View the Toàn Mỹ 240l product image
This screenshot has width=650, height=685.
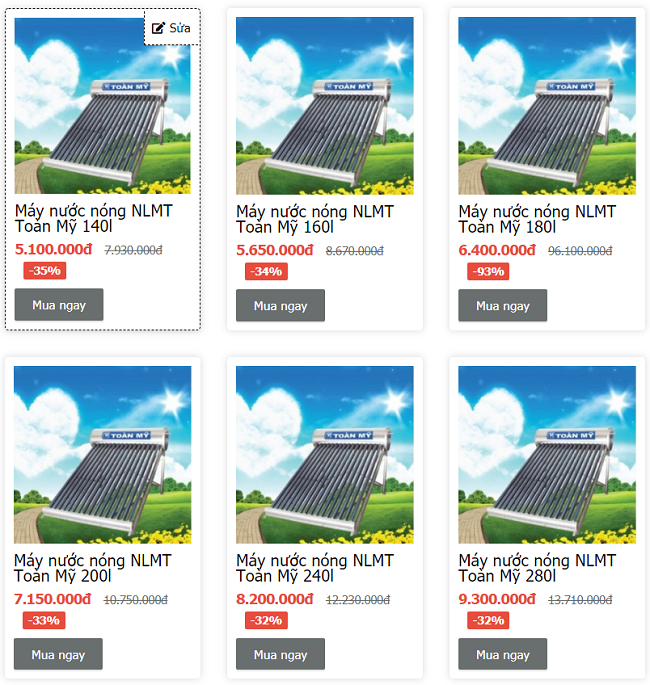(324, 454)
